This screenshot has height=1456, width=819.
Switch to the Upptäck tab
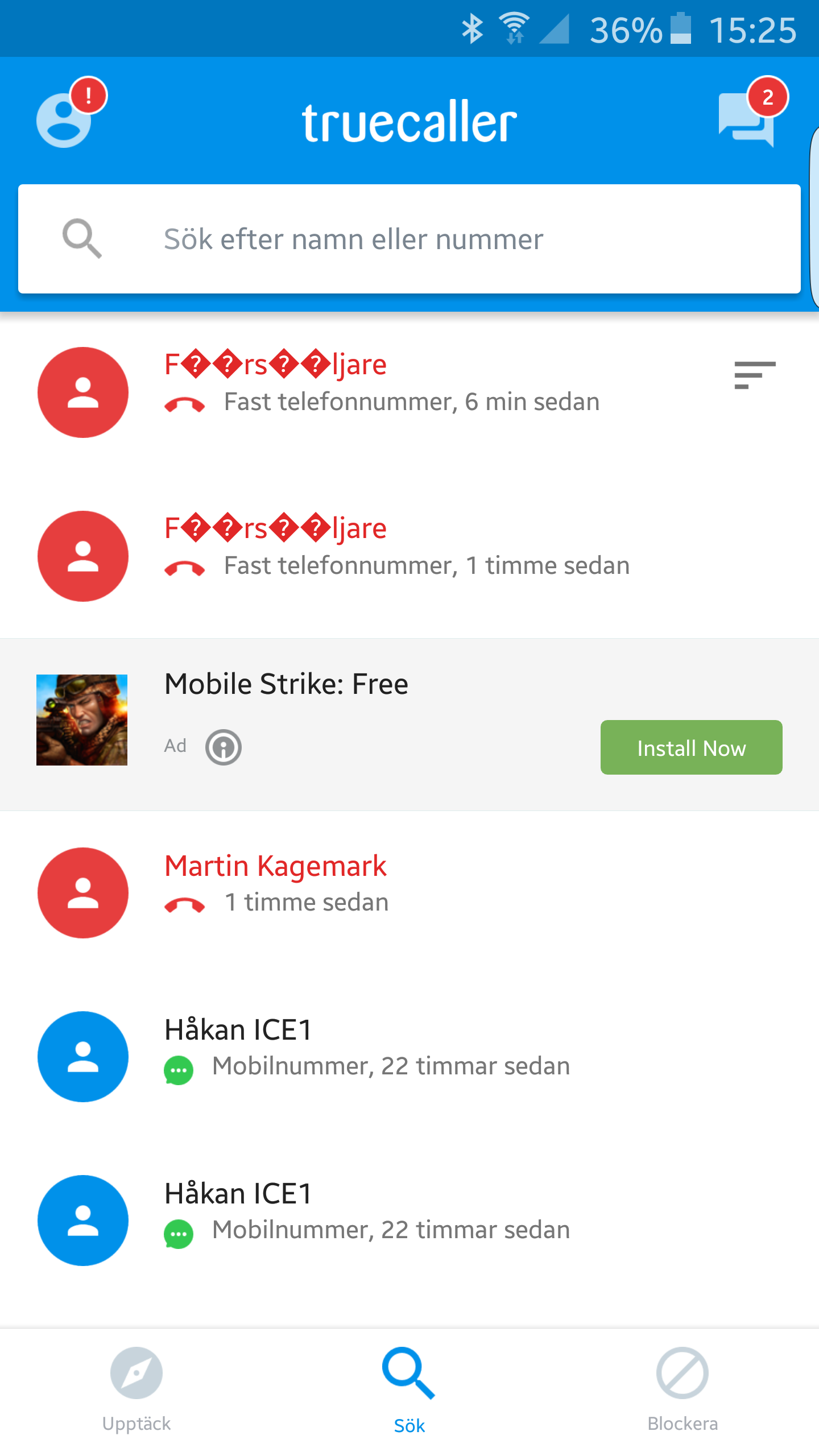coord(136,1389)
